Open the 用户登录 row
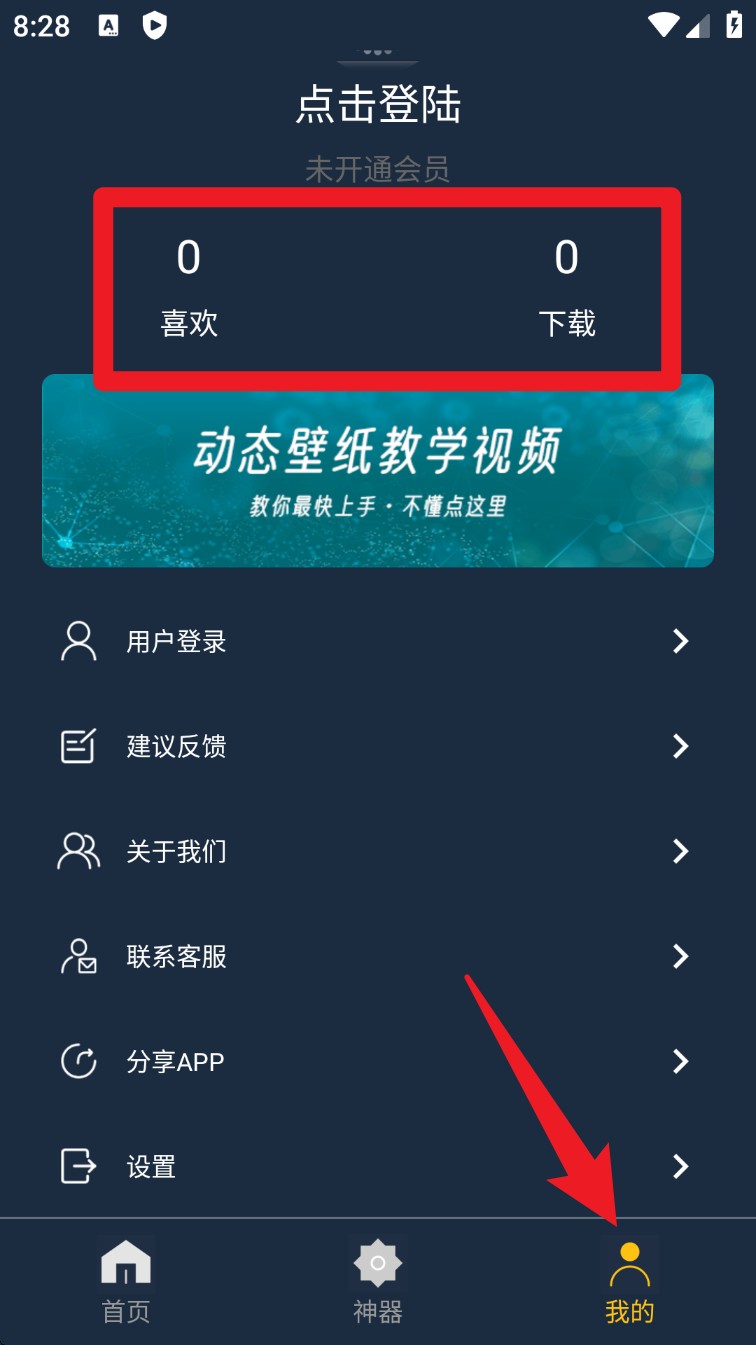 (377, 641)
